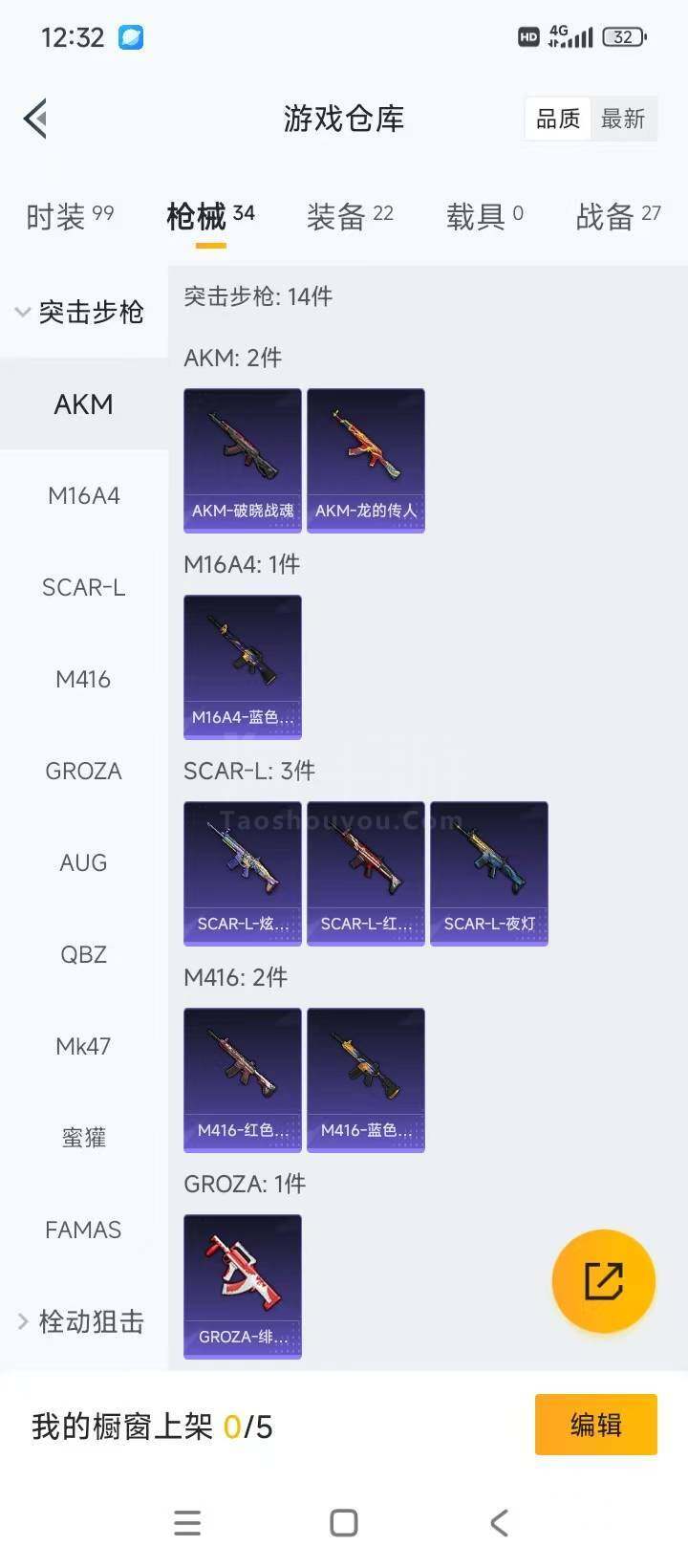Go back using the top-left arrow
Screen dimensions: 688x1568
(x=36, y=119)
